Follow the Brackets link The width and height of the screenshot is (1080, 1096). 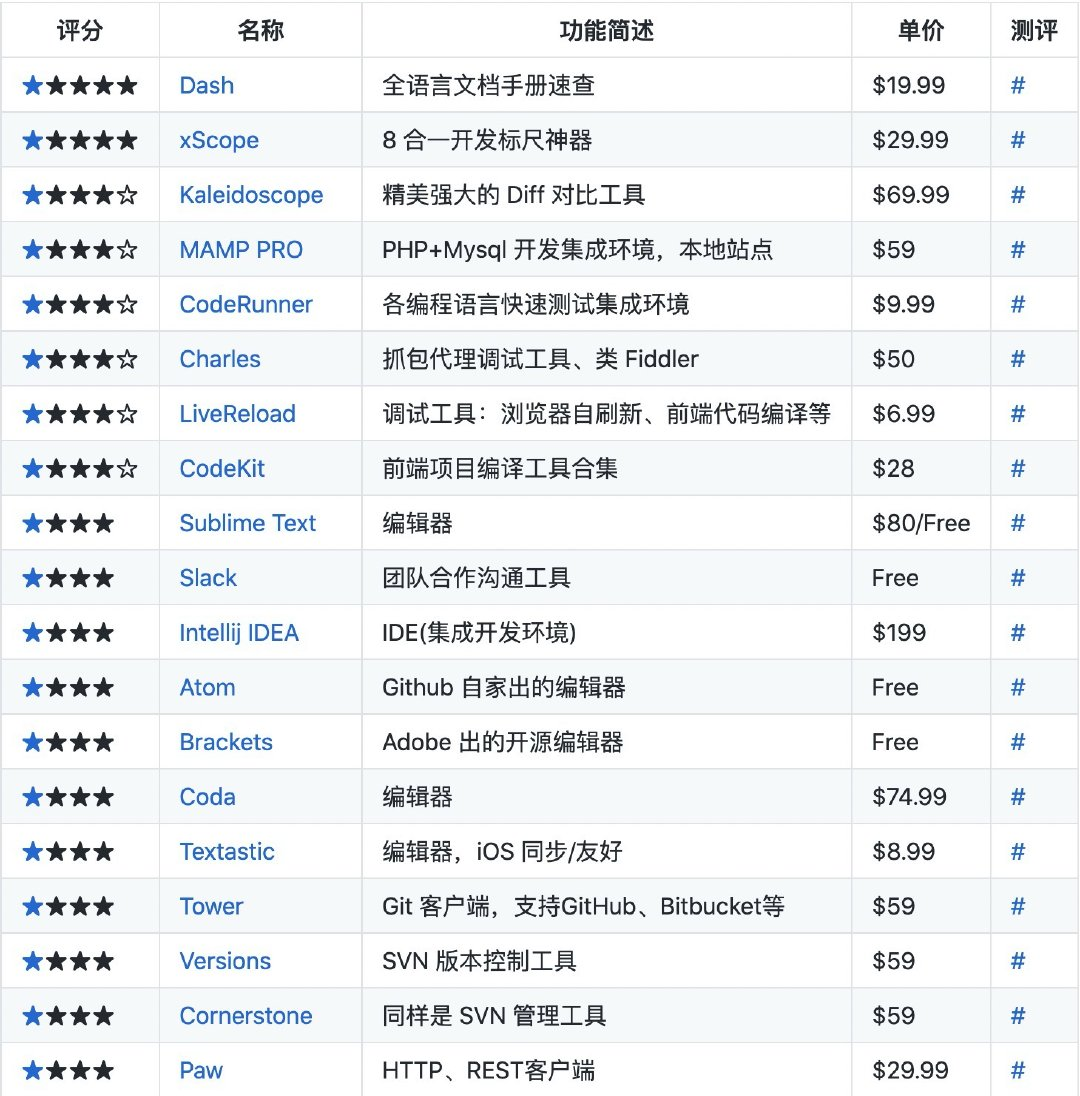(226, 742)
